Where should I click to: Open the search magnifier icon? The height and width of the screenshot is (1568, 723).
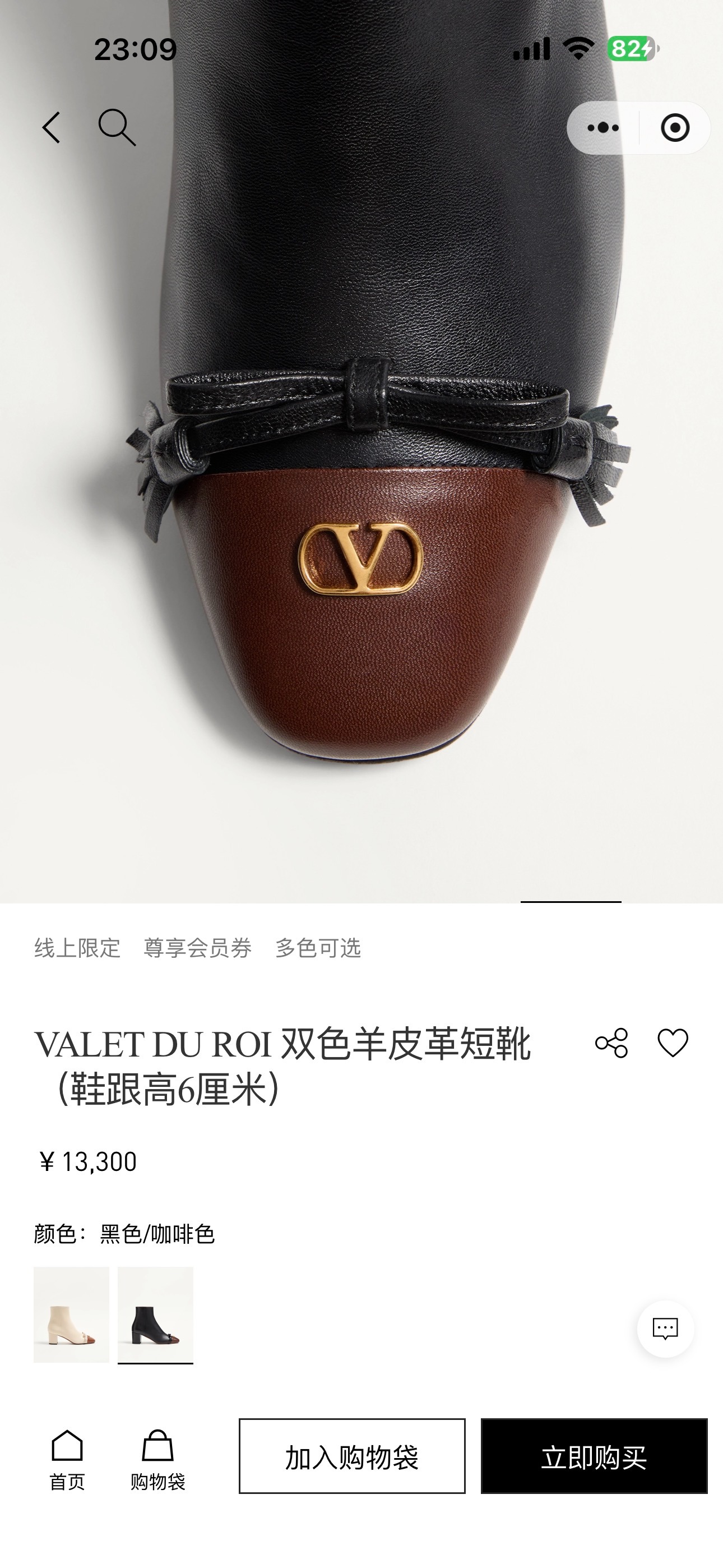(116, 127)
